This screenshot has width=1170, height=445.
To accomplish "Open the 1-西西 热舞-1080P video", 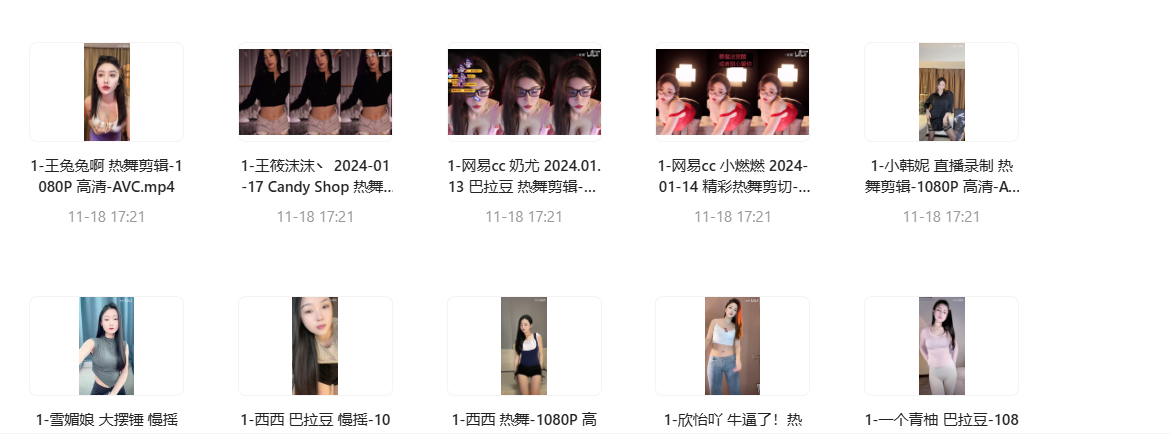I will click(524, 346).
